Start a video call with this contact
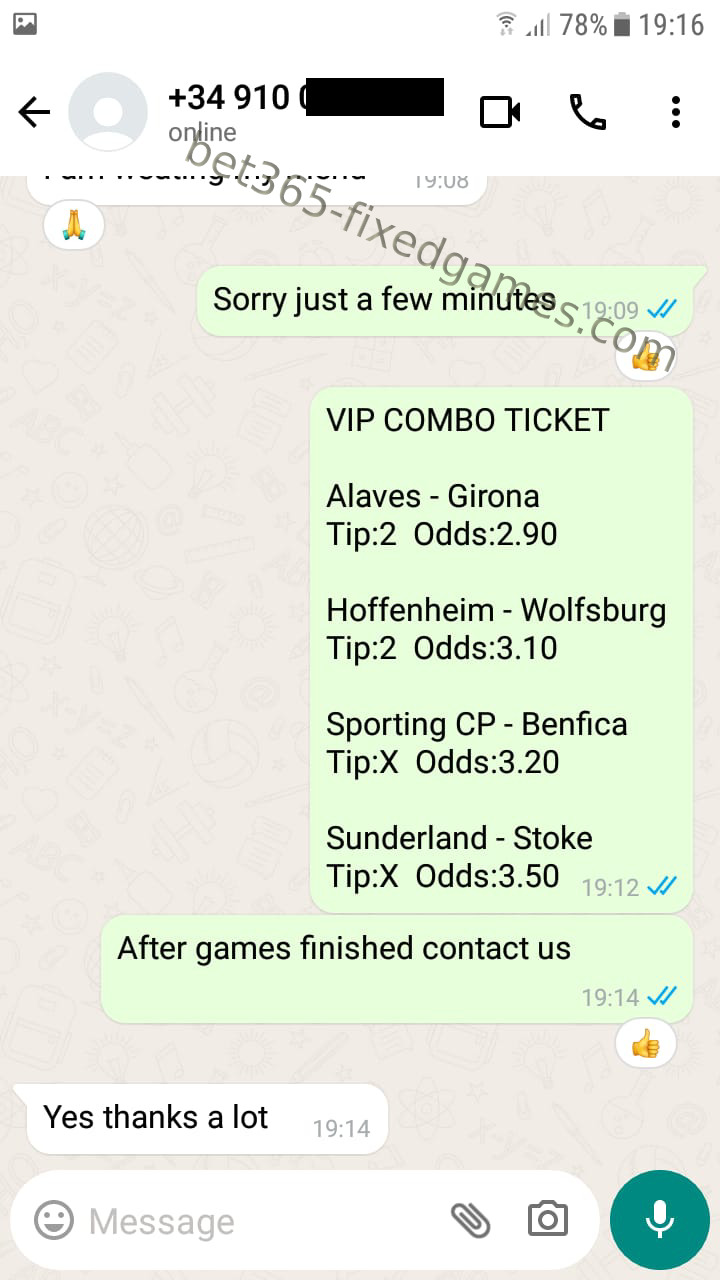The image size is (720, 1280). (500, 112)
